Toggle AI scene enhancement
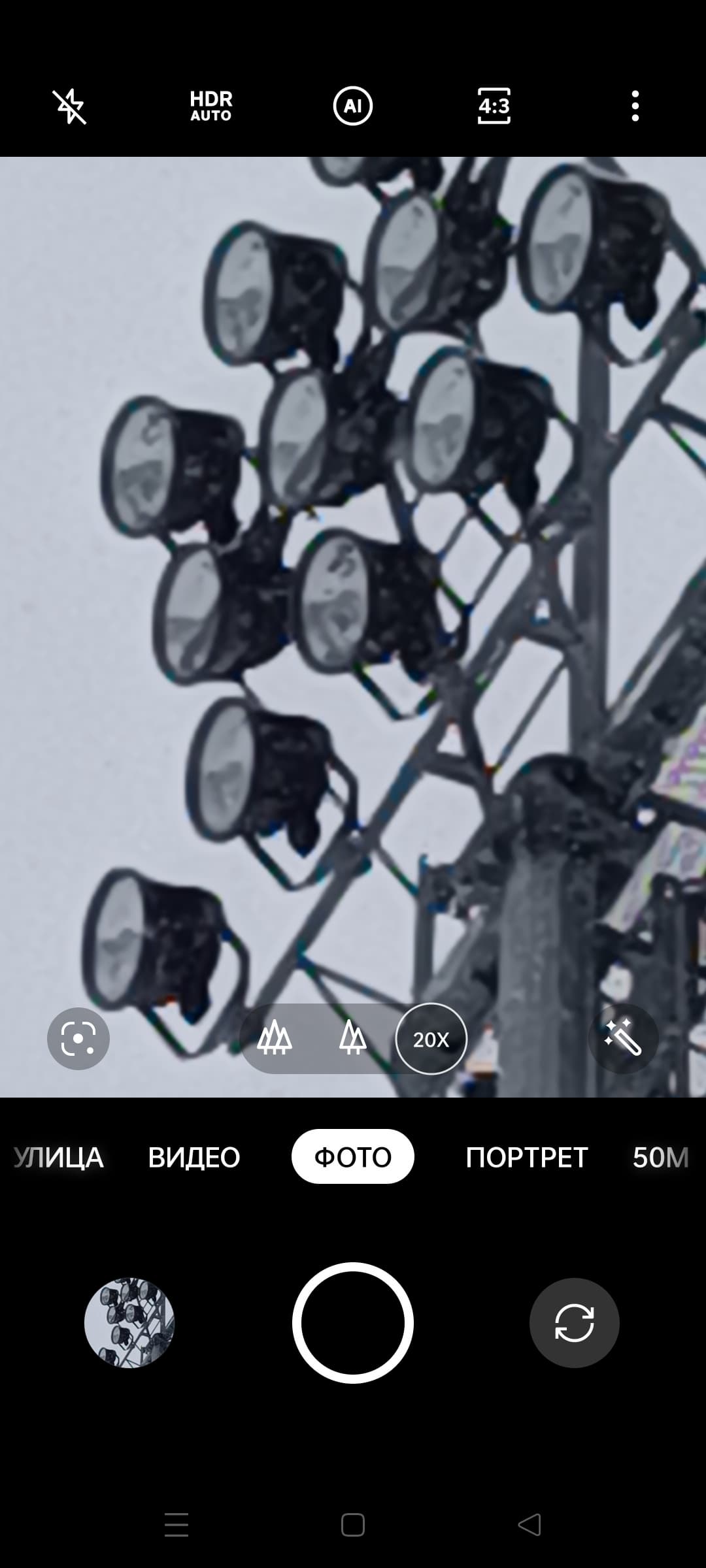This screenshot has height=1568, width=706. 353,106
